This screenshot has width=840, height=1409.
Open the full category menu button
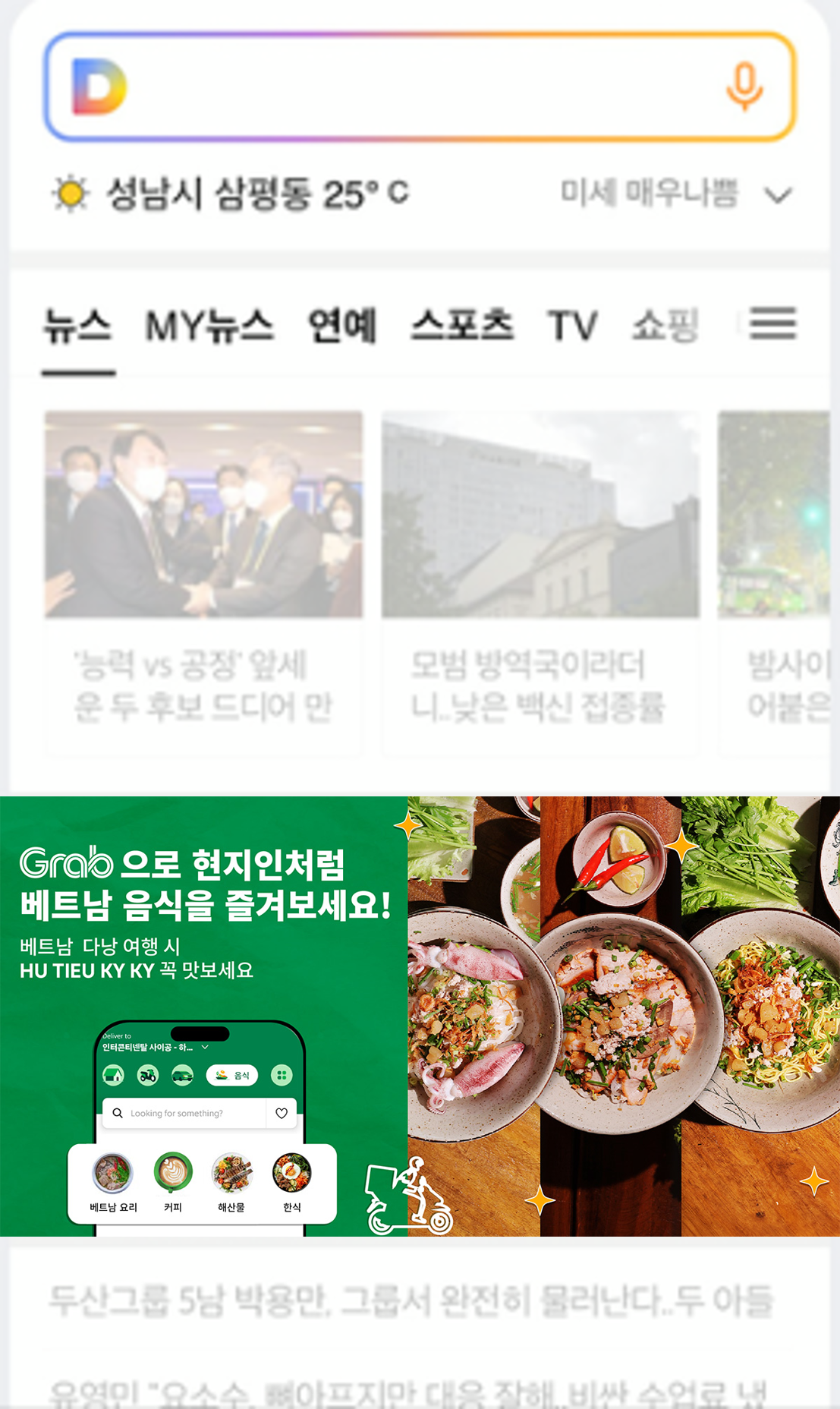(x=772, y=323)
